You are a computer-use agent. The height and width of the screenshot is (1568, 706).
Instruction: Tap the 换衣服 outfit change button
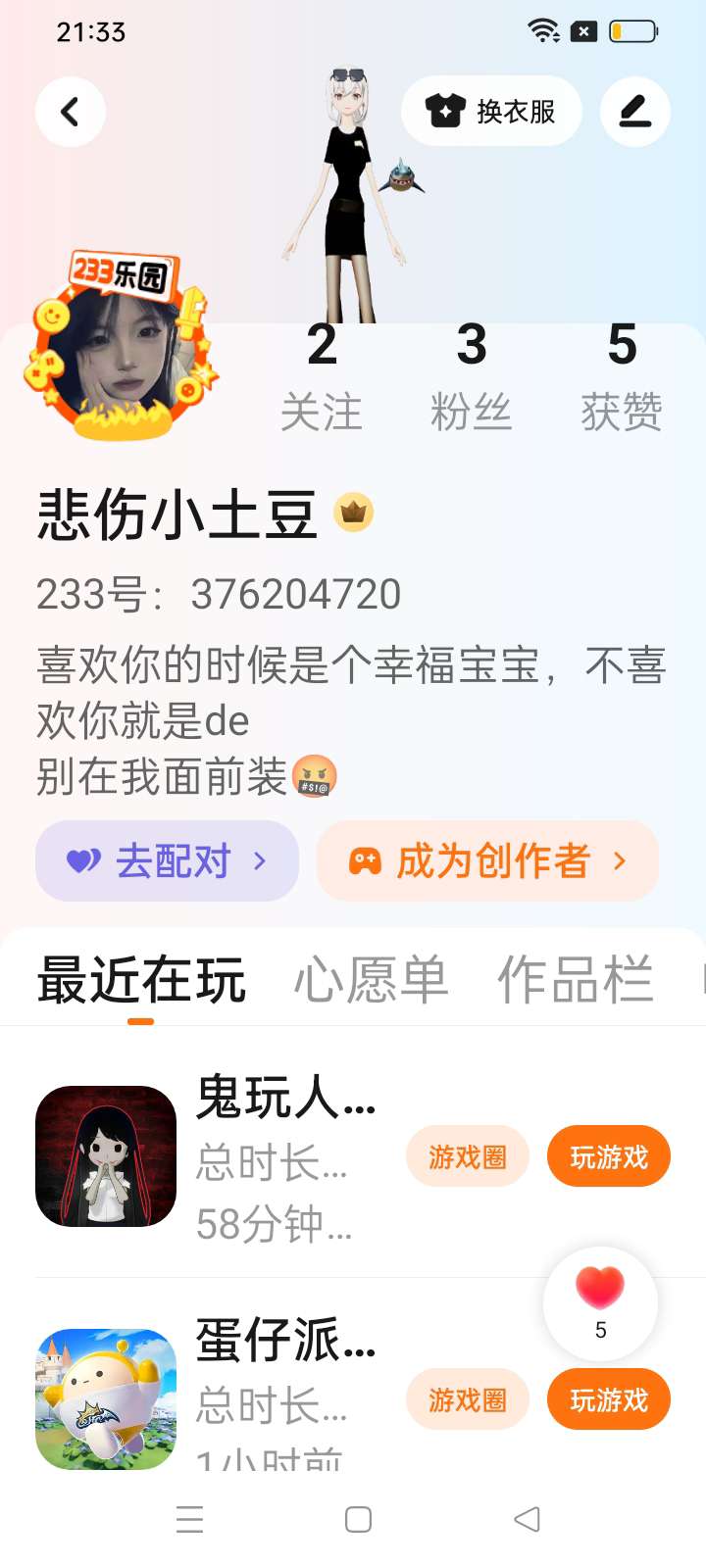[x=491, y=112]
